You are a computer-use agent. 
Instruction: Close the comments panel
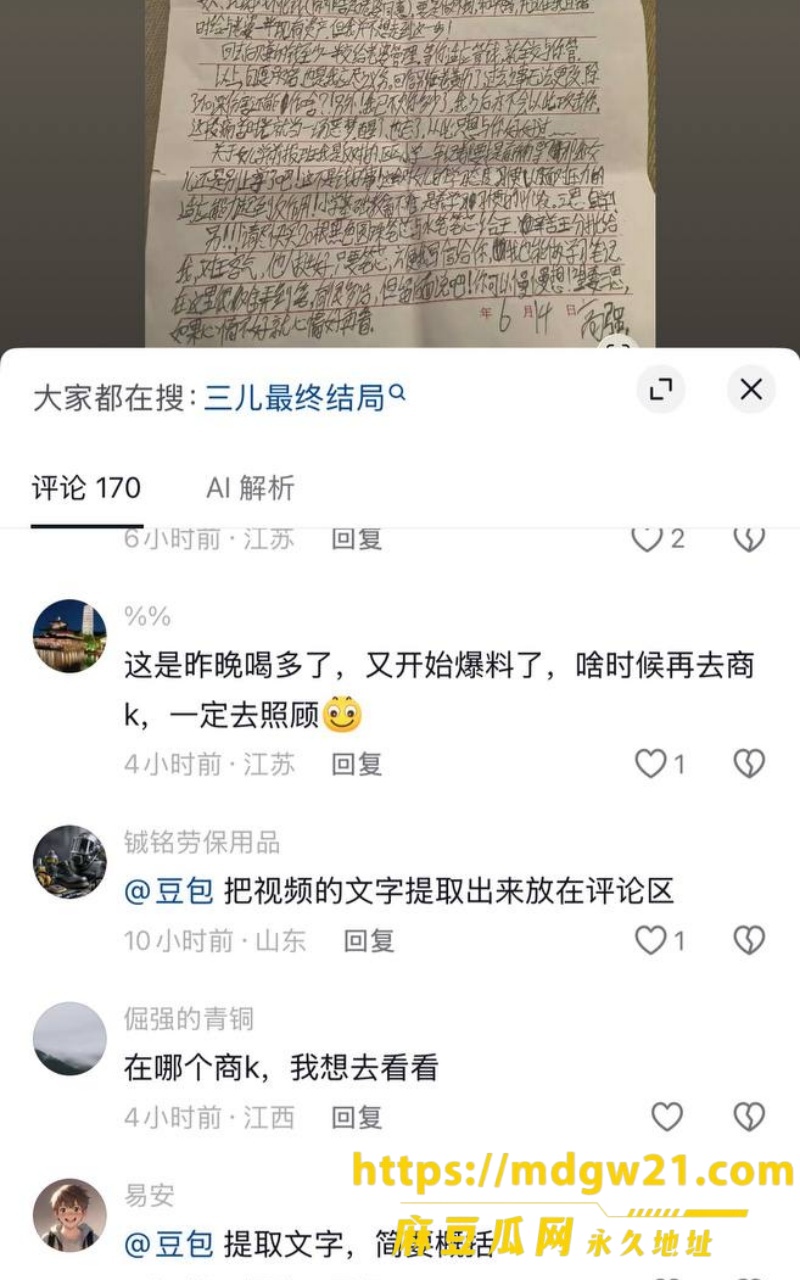(751, 390)
